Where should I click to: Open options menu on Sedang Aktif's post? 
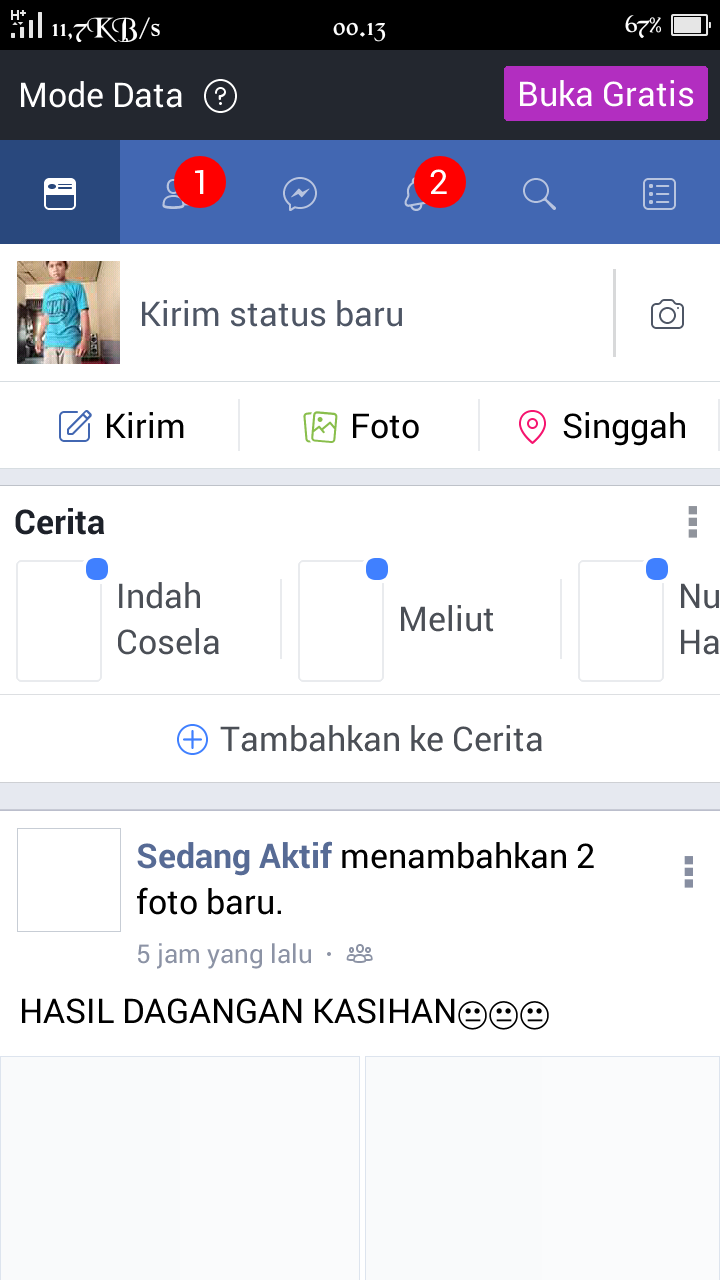pos(688,872)
